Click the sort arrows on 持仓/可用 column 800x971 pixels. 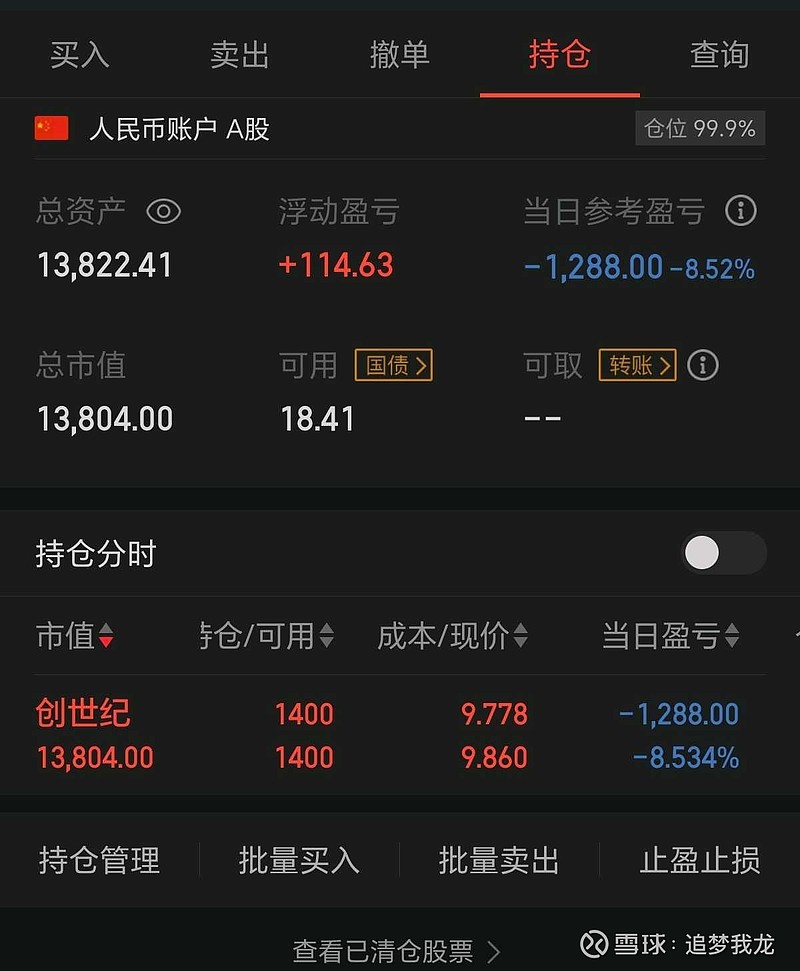(326, 635)
